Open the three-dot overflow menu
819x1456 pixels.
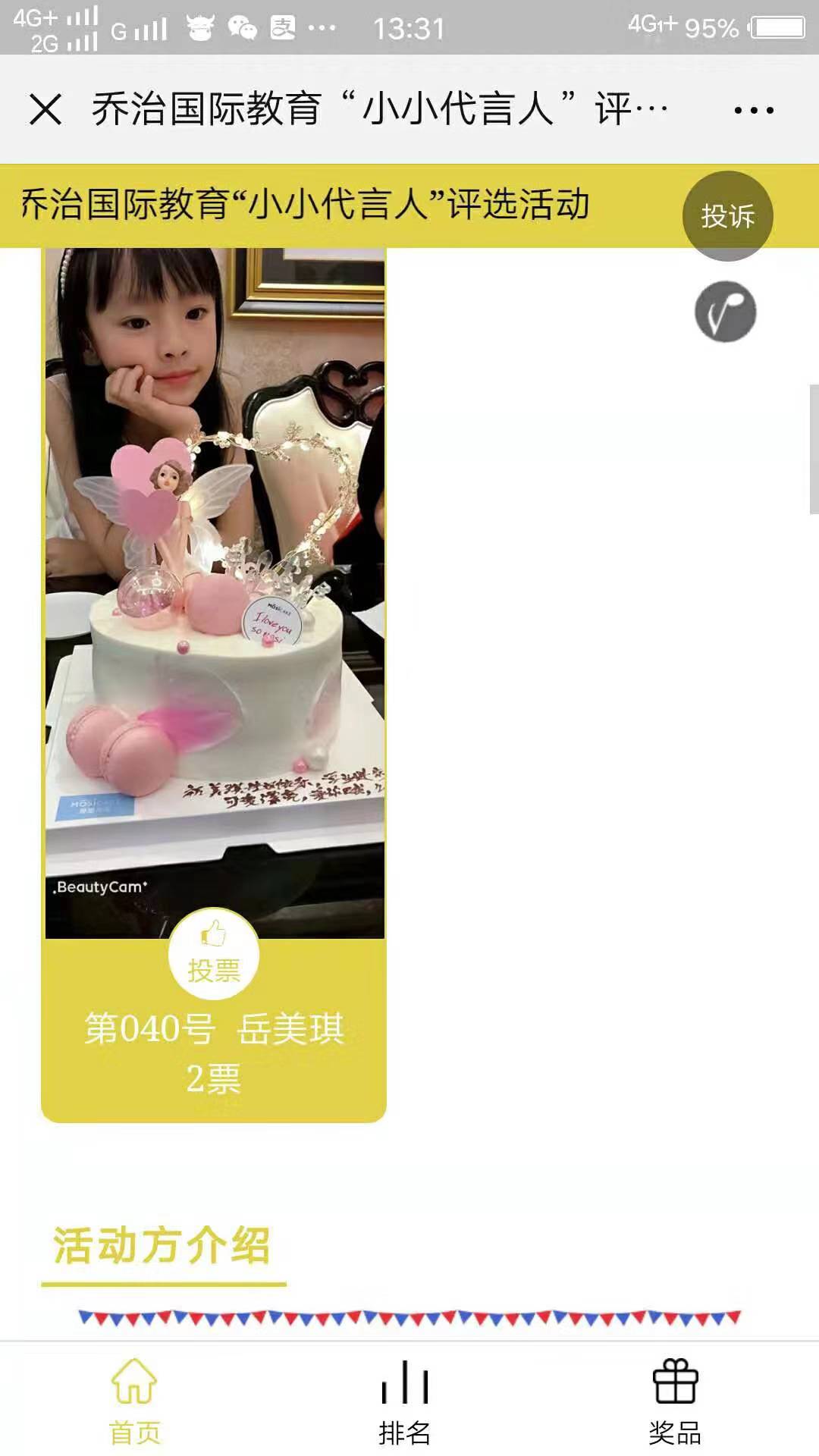(x=753, y=111)
